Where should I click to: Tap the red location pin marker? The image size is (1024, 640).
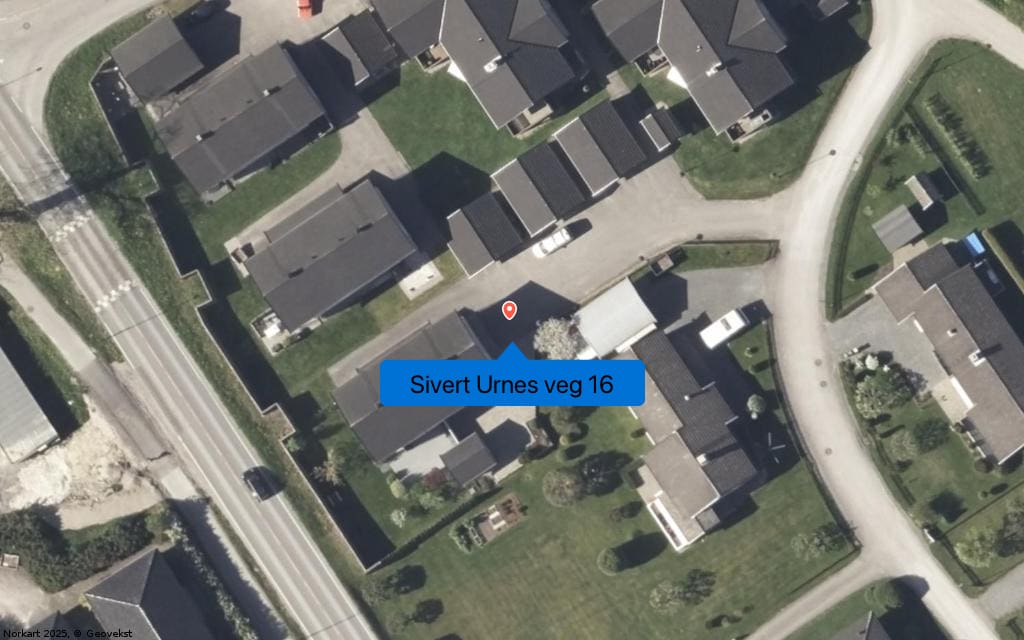[x=509, y=310]
